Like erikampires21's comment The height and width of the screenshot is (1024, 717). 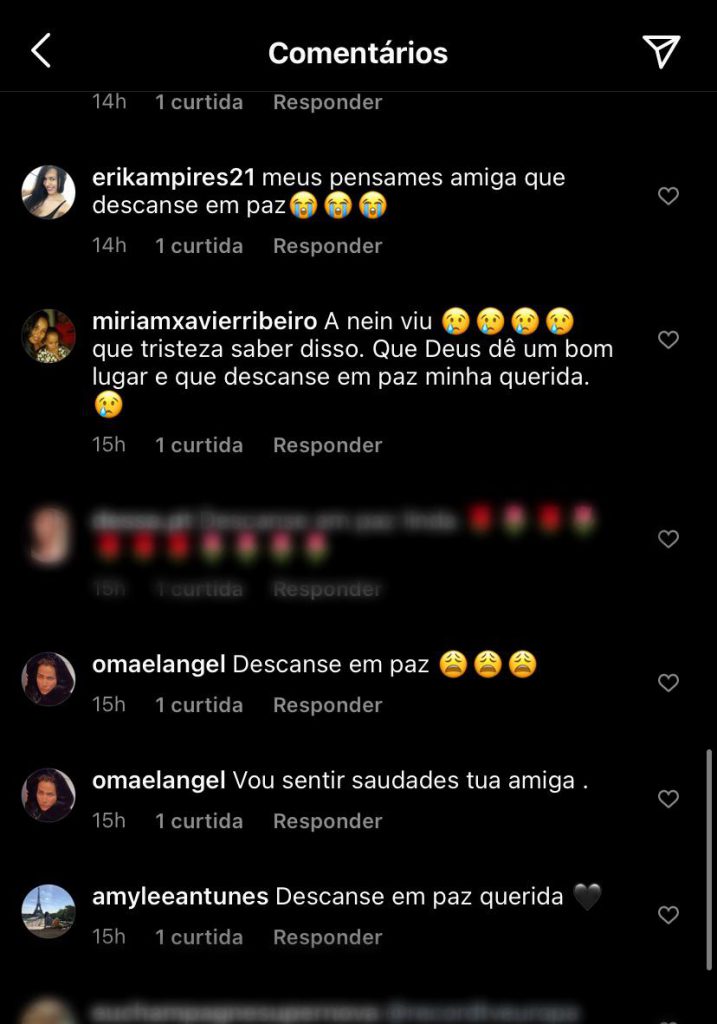668,196
